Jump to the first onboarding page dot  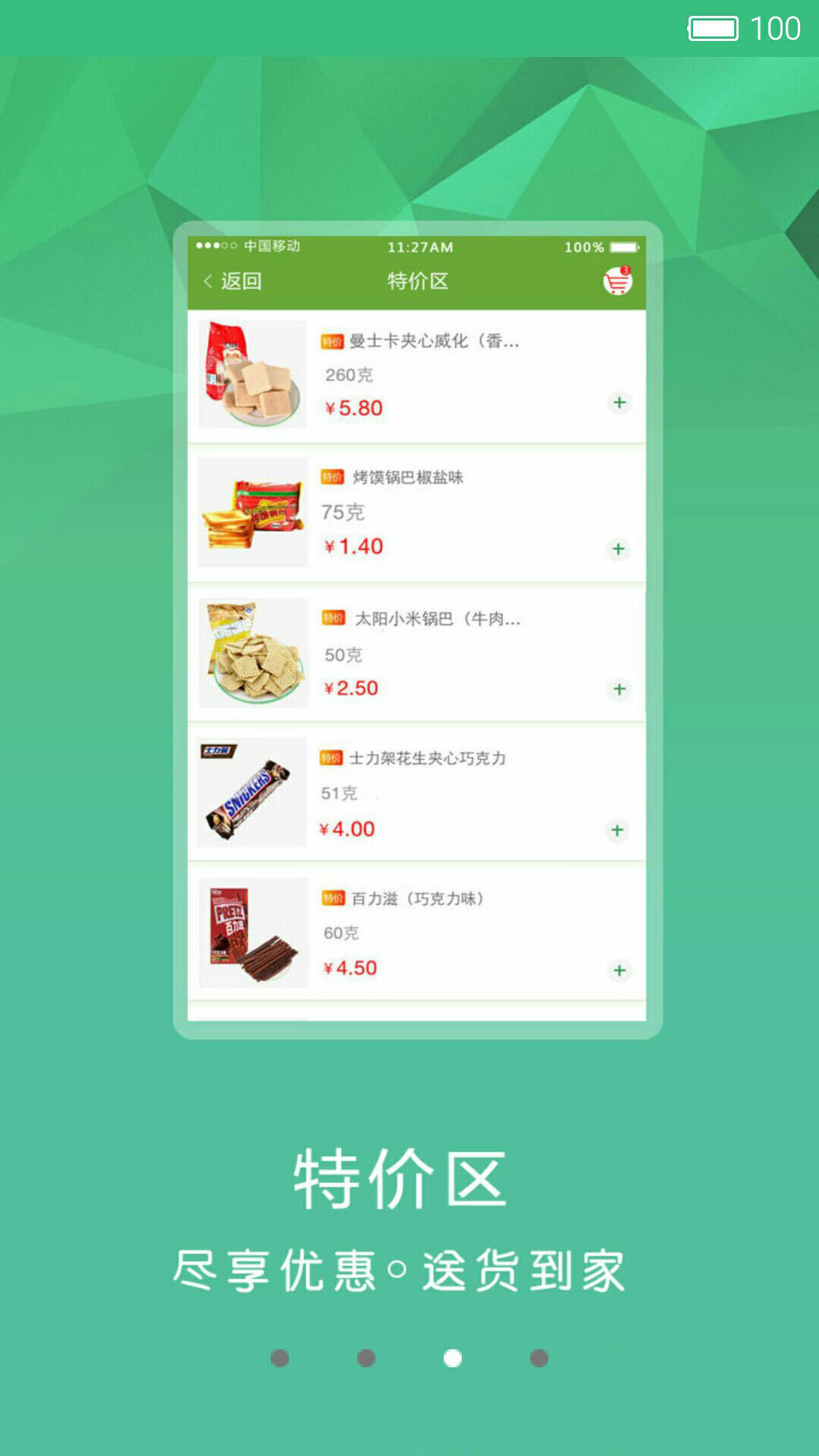pyautogui.click(x=280, y=1358)
